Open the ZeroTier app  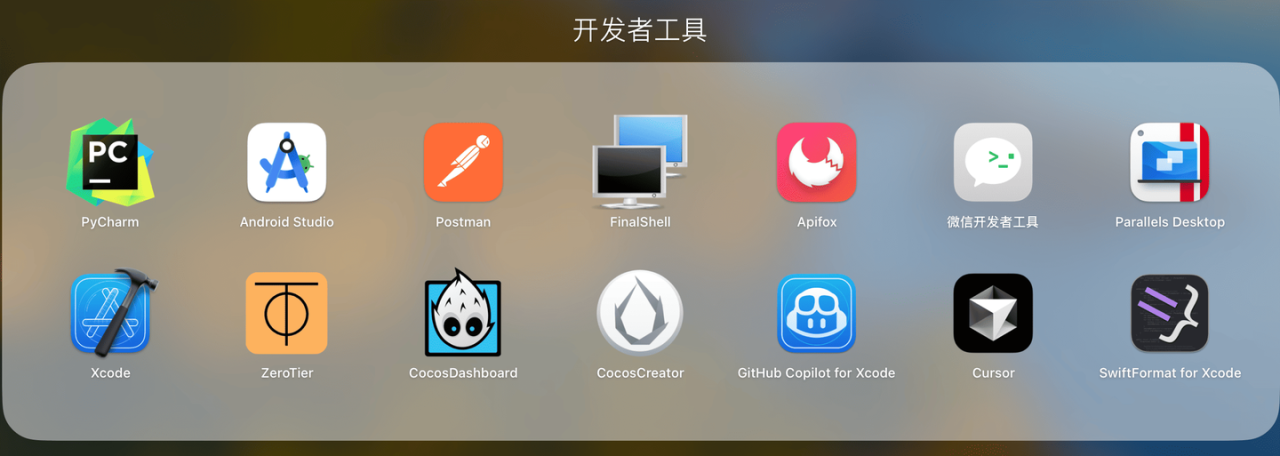(x=287, y=313)
